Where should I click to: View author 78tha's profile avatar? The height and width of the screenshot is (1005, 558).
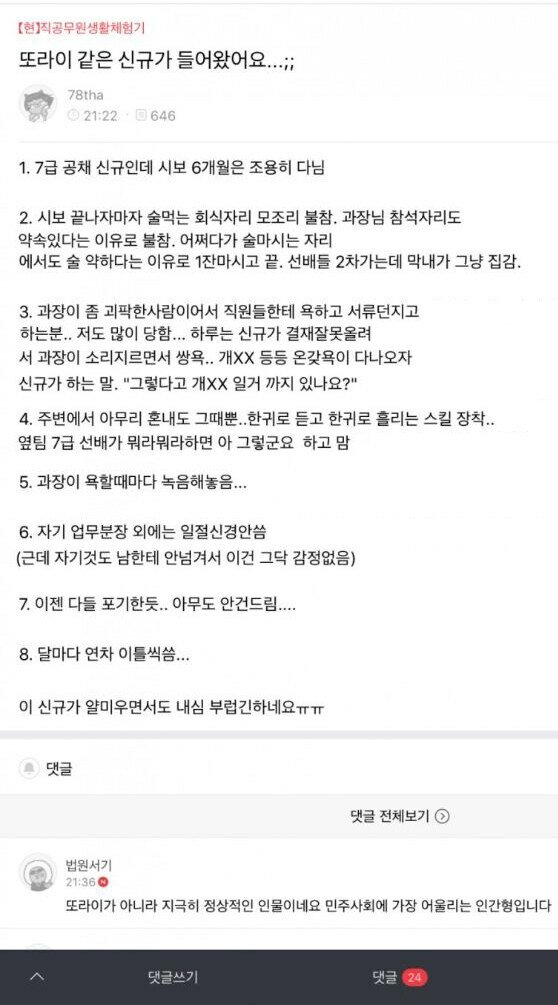coord(38,104)
